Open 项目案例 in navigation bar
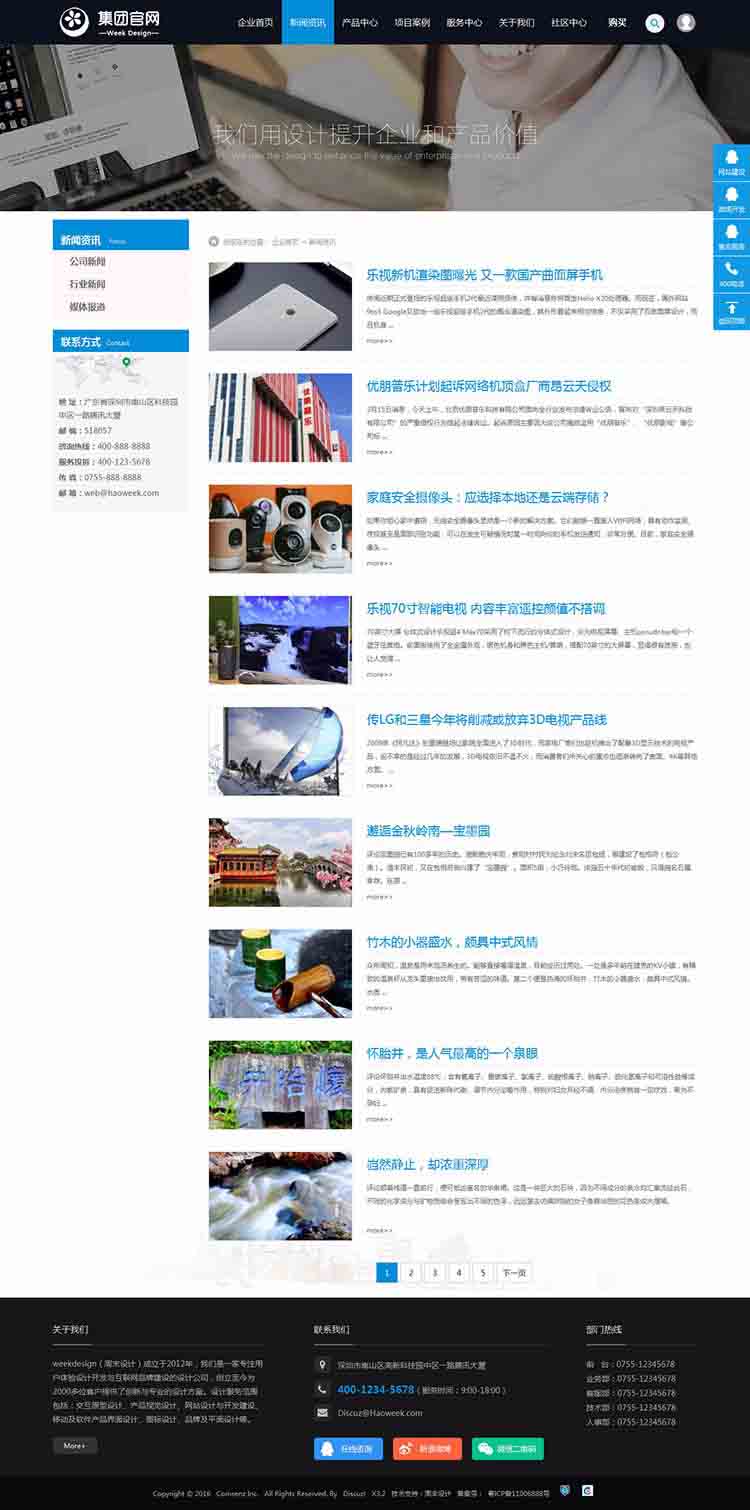The image size is (750, 1510). [412, 22]
